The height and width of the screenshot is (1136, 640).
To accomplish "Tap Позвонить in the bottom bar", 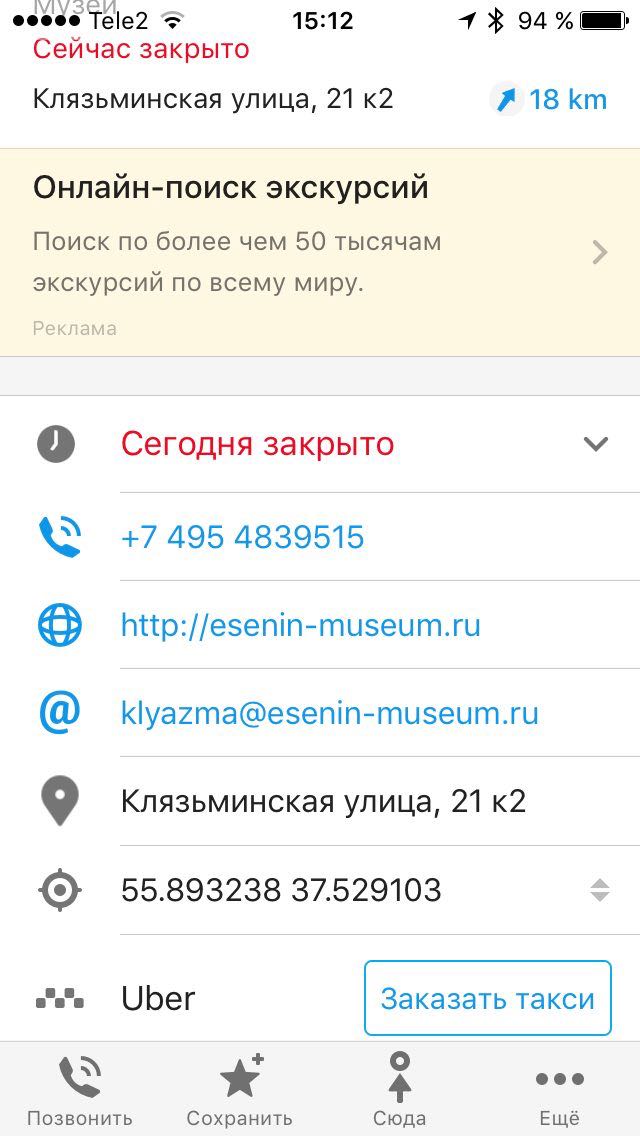I will [80, 1090].
